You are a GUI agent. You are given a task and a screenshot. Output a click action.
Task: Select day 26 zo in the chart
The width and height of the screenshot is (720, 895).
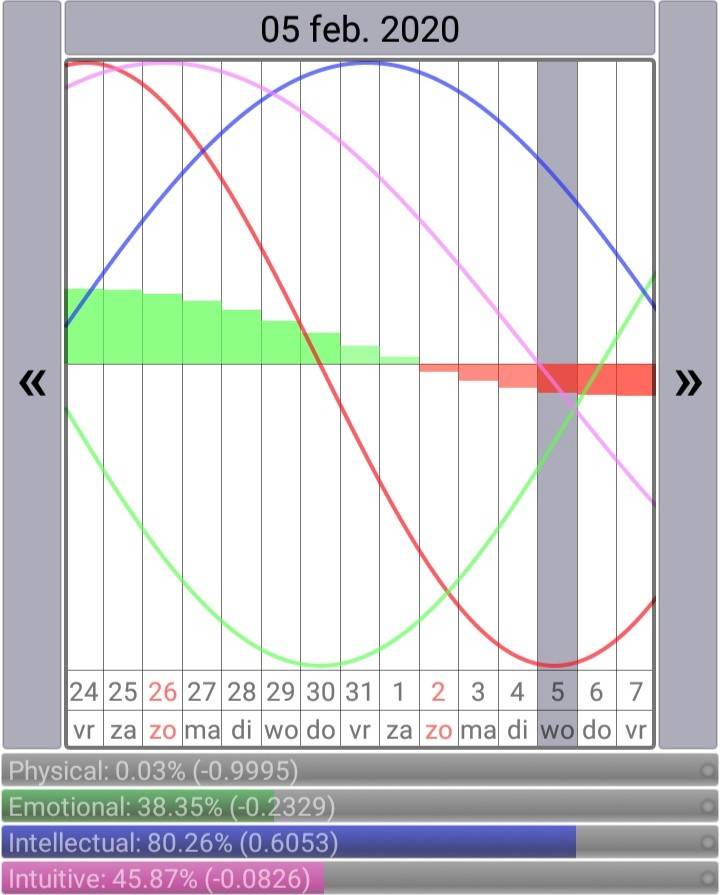(x=163, y=709)
